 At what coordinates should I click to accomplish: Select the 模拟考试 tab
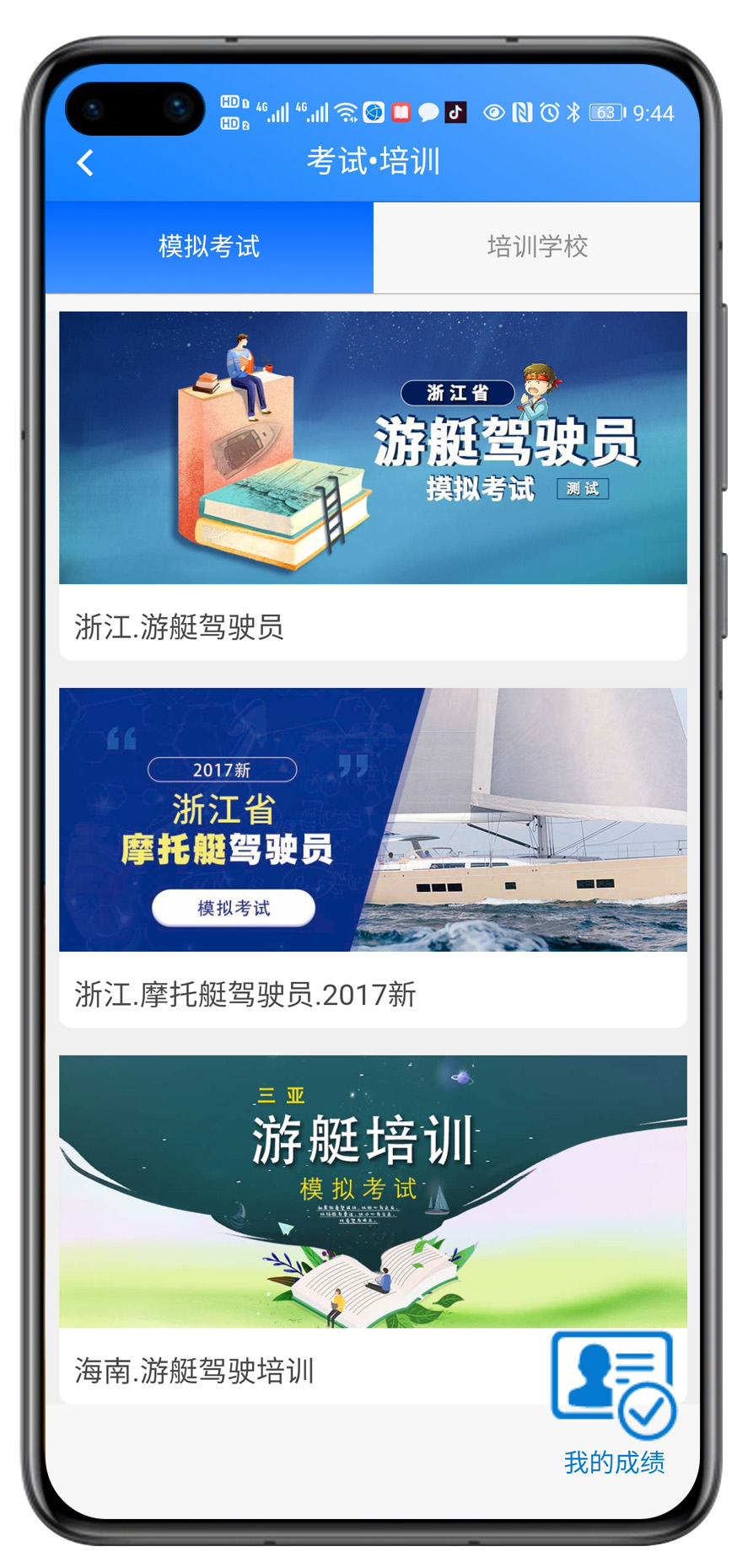[x=209, y=247]
